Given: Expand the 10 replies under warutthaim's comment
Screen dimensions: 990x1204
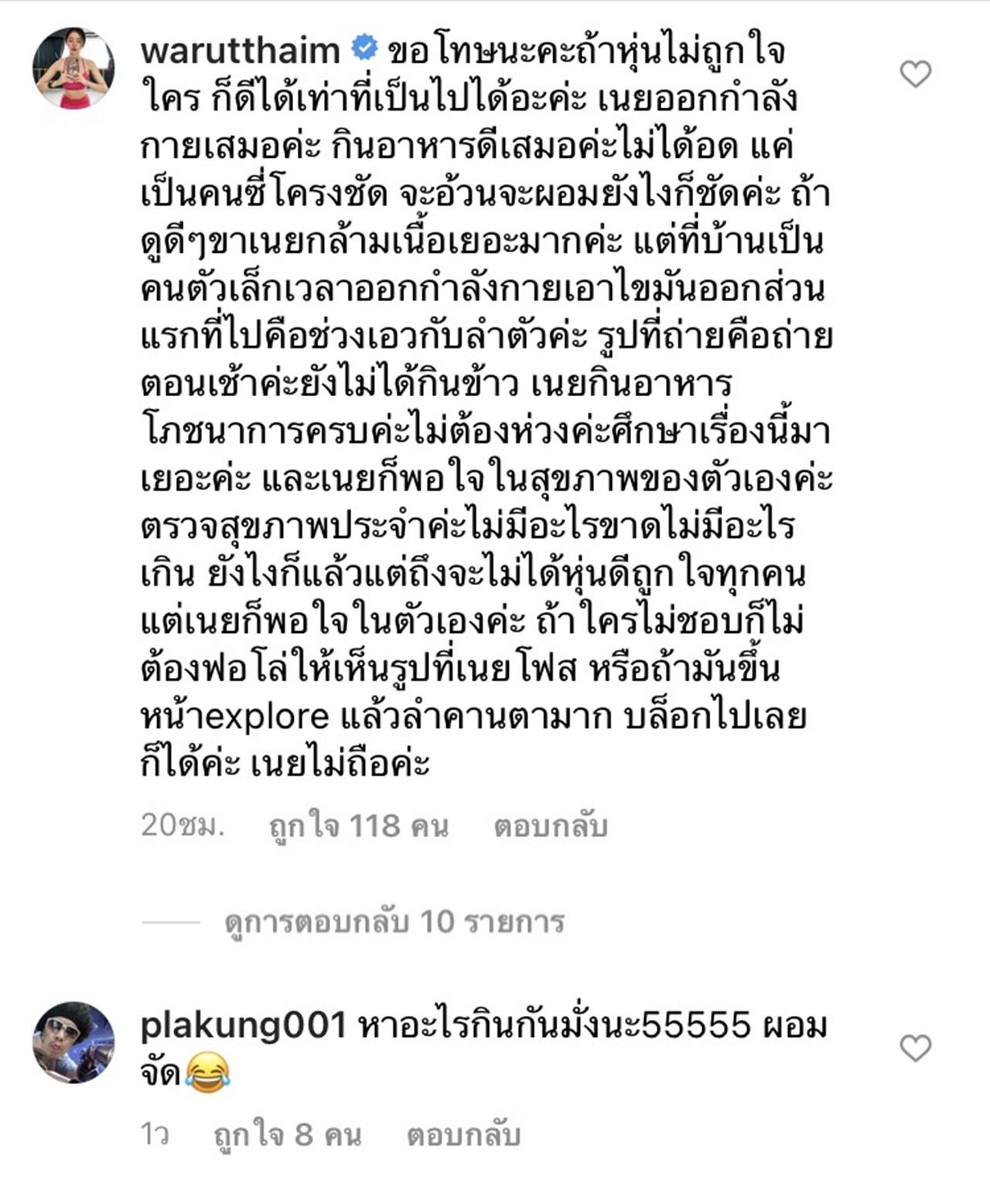Looking at the screenshot, I should [x=394, y=922].
